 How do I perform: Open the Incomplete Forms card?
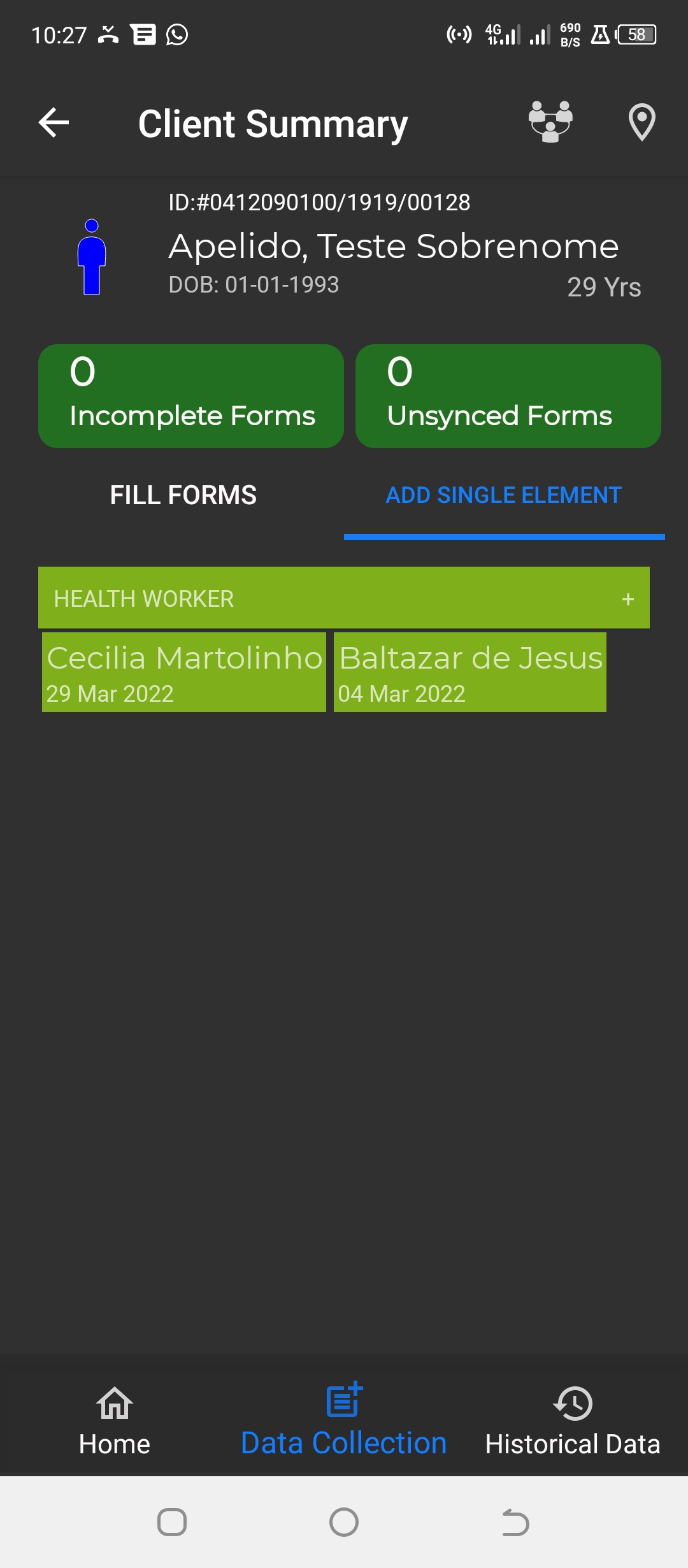pos(191,396)
